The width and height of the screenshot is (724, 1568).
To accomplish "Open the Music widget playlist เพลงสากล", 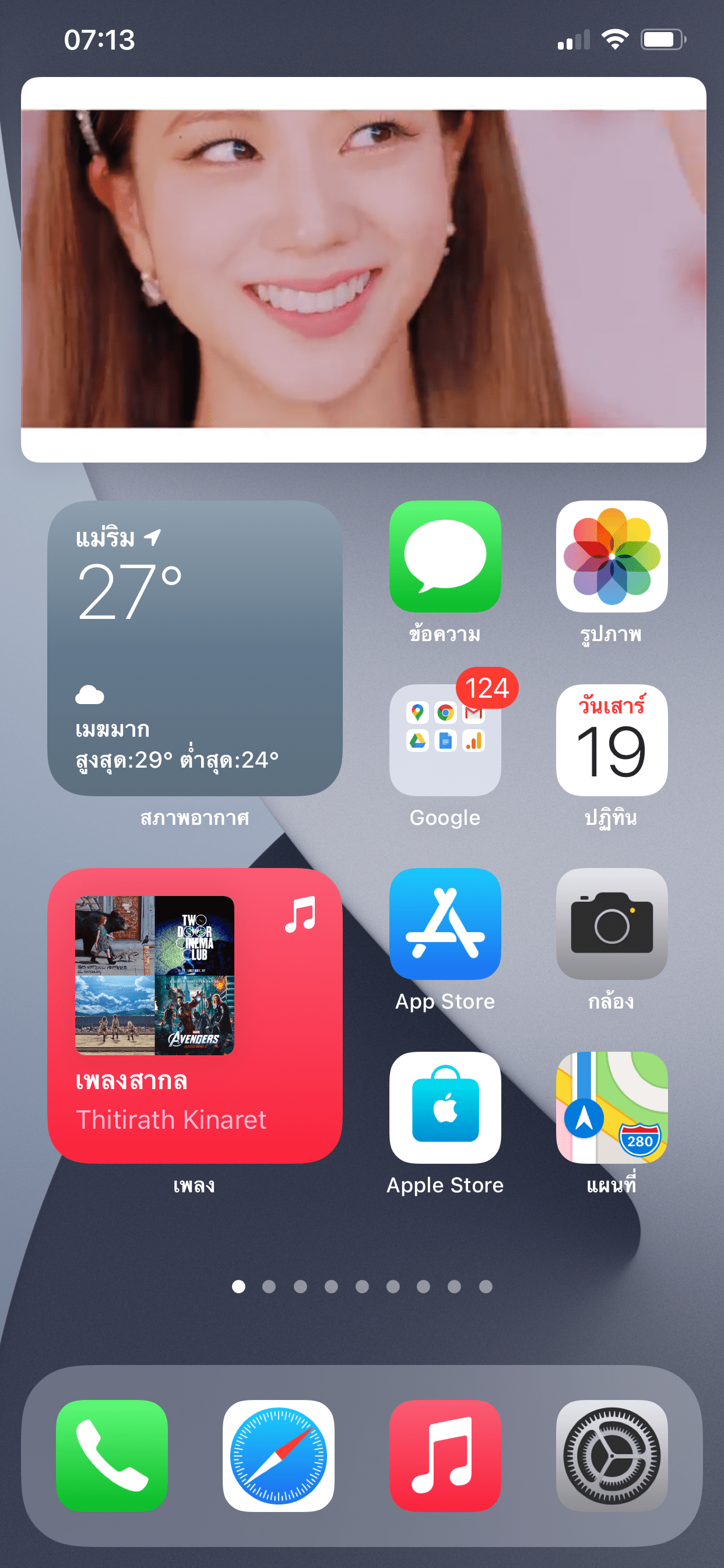I will pos(195,1016).
